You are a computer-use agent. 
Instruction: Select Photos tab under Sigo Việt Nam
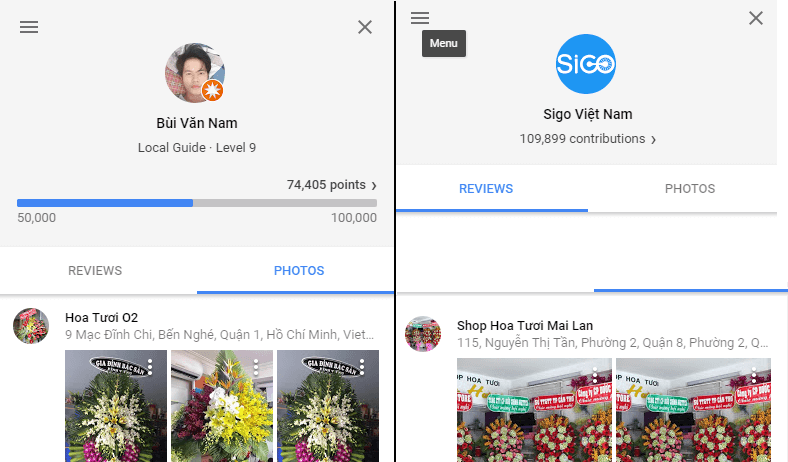pyautogui.click(x=690, y=188)
